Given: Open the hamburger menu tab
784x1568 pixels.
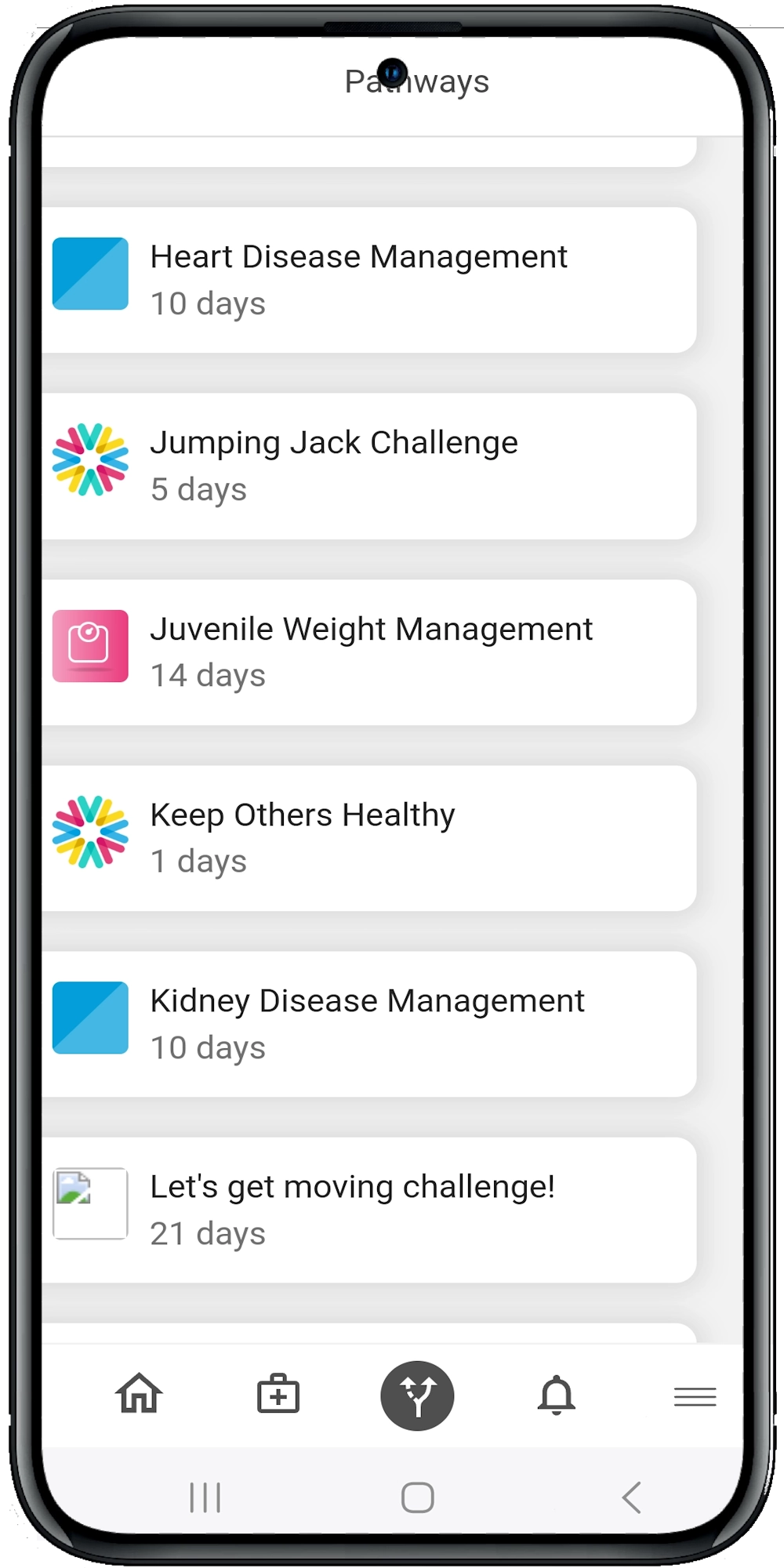Looking at the screenshot, I should 695,1396.
